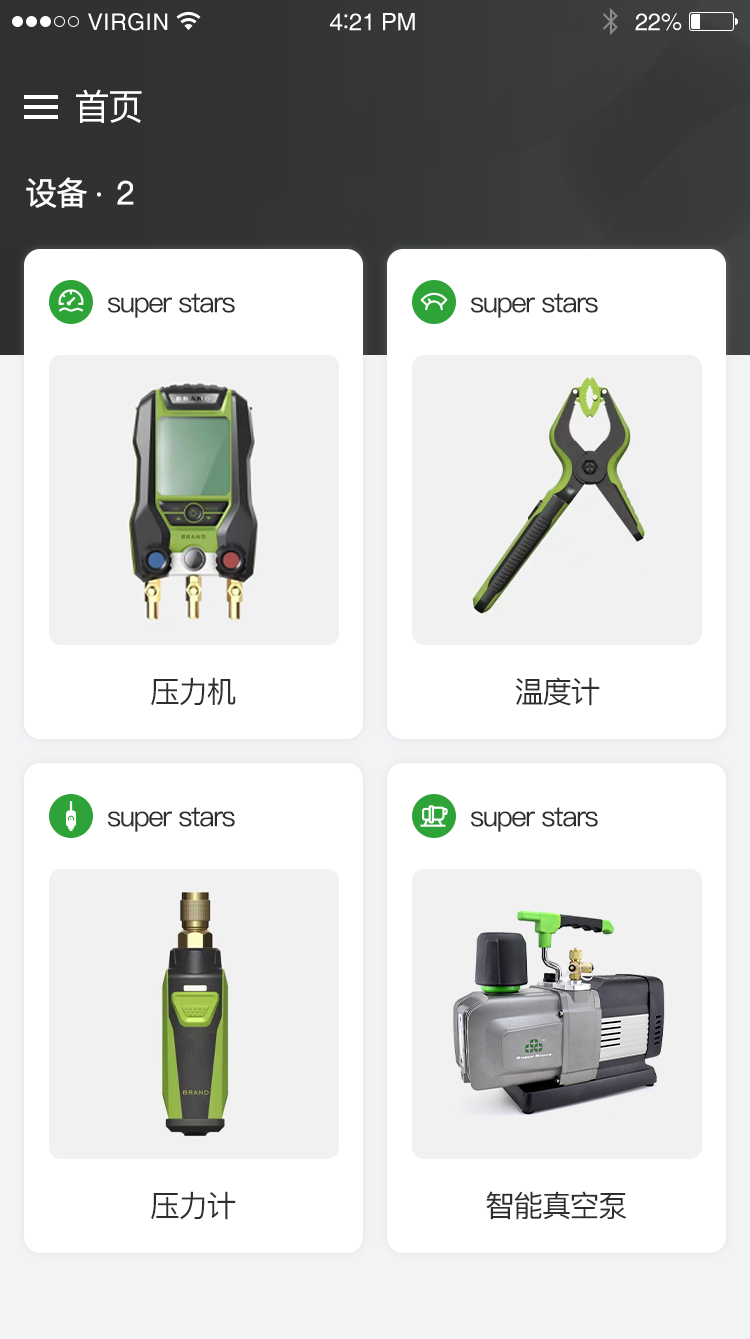This screenshot has width=750, height=1339.
Task: Open the 智能真空泵 device card
Action: (x=556, y=1008)
